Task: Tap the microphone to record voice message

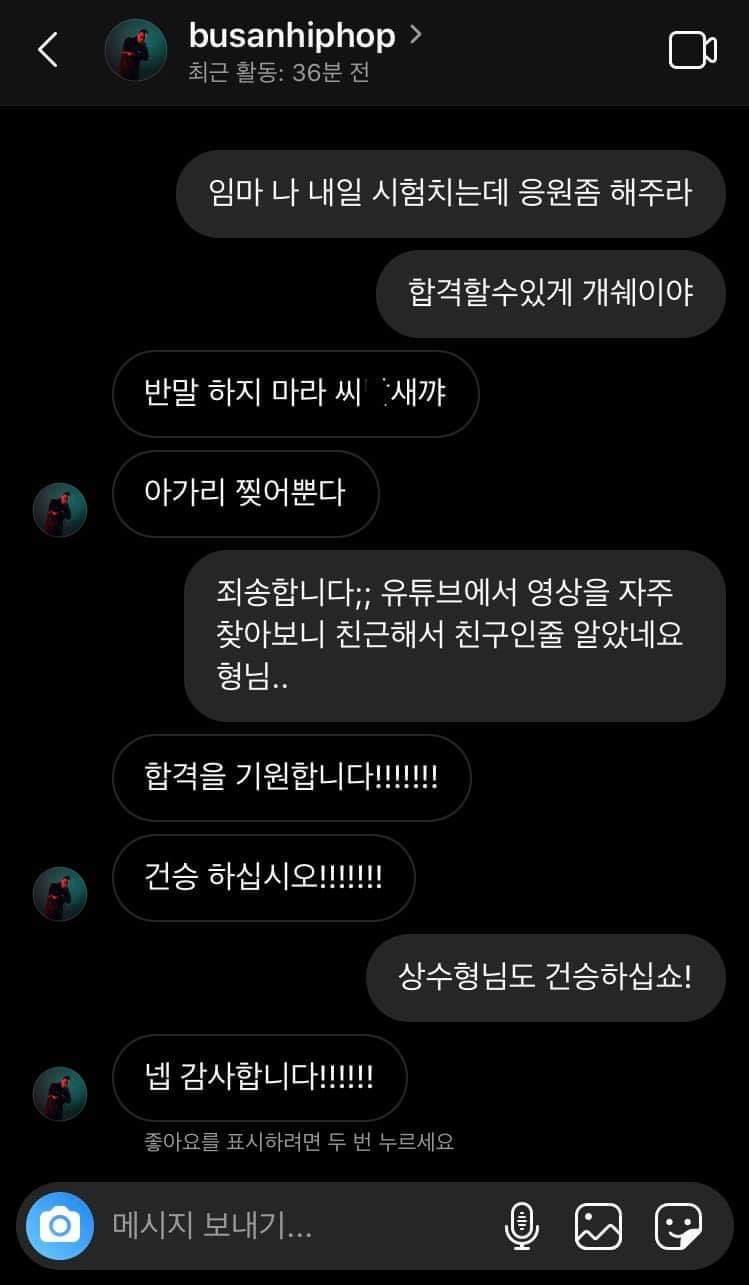Action: tap(519, 1224)
